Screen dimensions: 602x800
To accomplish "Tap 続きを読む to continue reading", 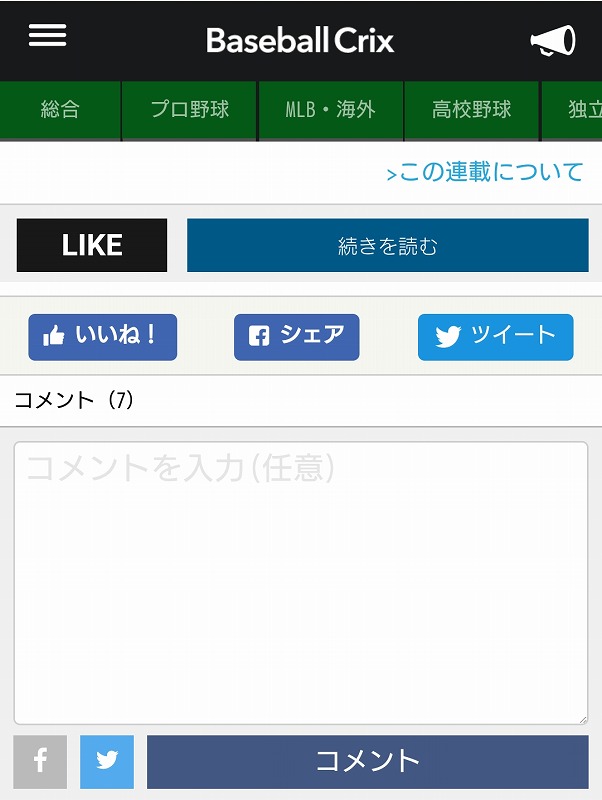I will coord(388,246).
